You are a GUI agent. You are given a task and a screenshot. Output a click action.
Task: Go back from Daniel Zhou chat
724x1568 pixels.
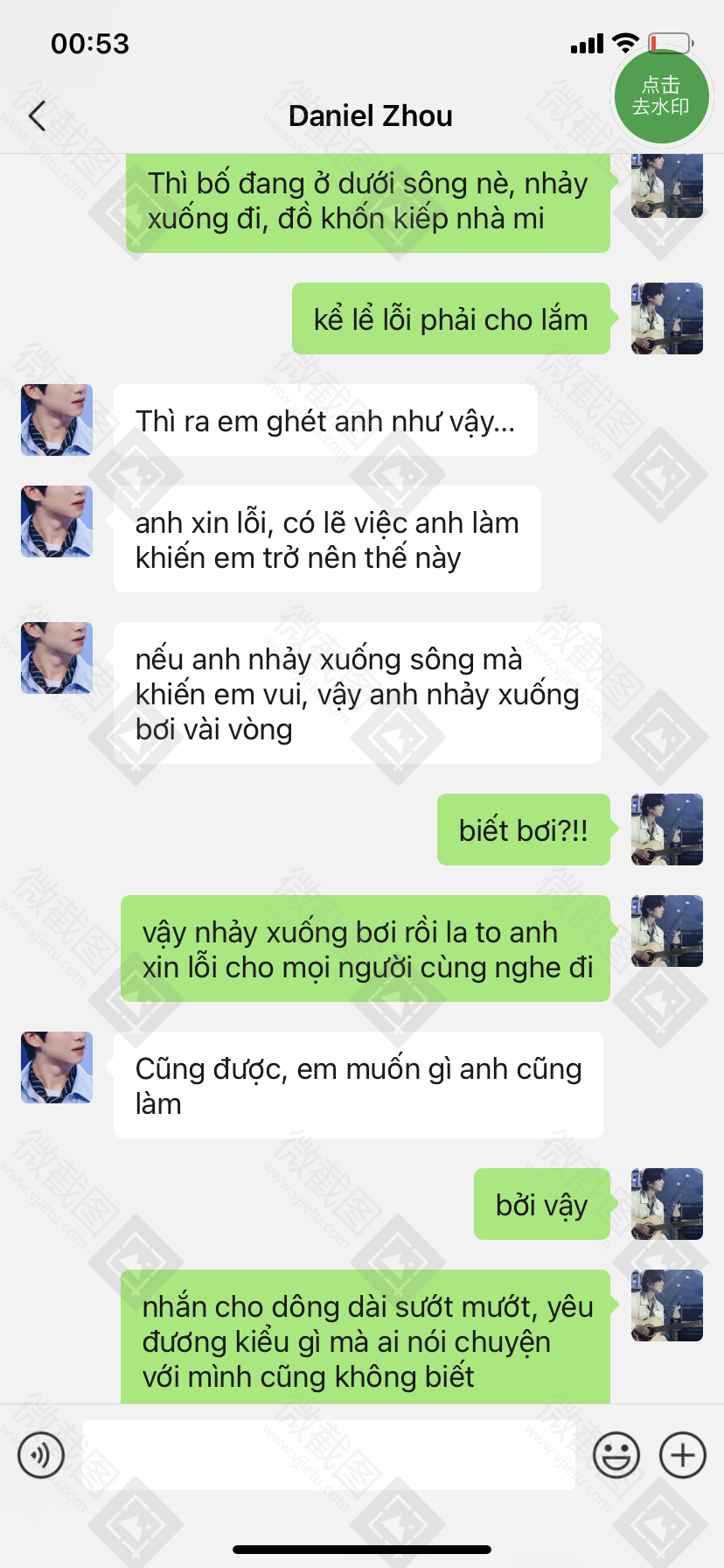(x=37, y=115)
